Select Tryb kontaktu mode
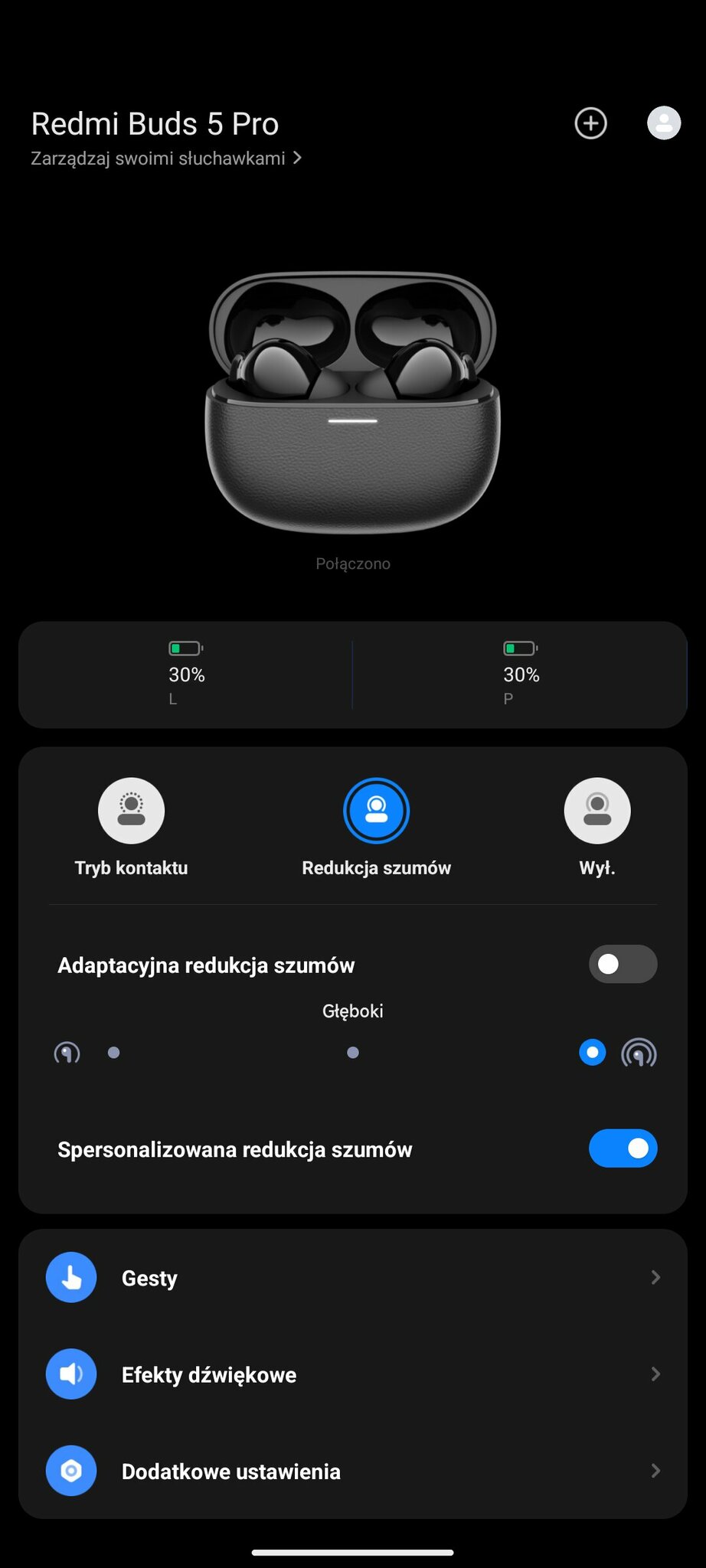 click(131, 812)
